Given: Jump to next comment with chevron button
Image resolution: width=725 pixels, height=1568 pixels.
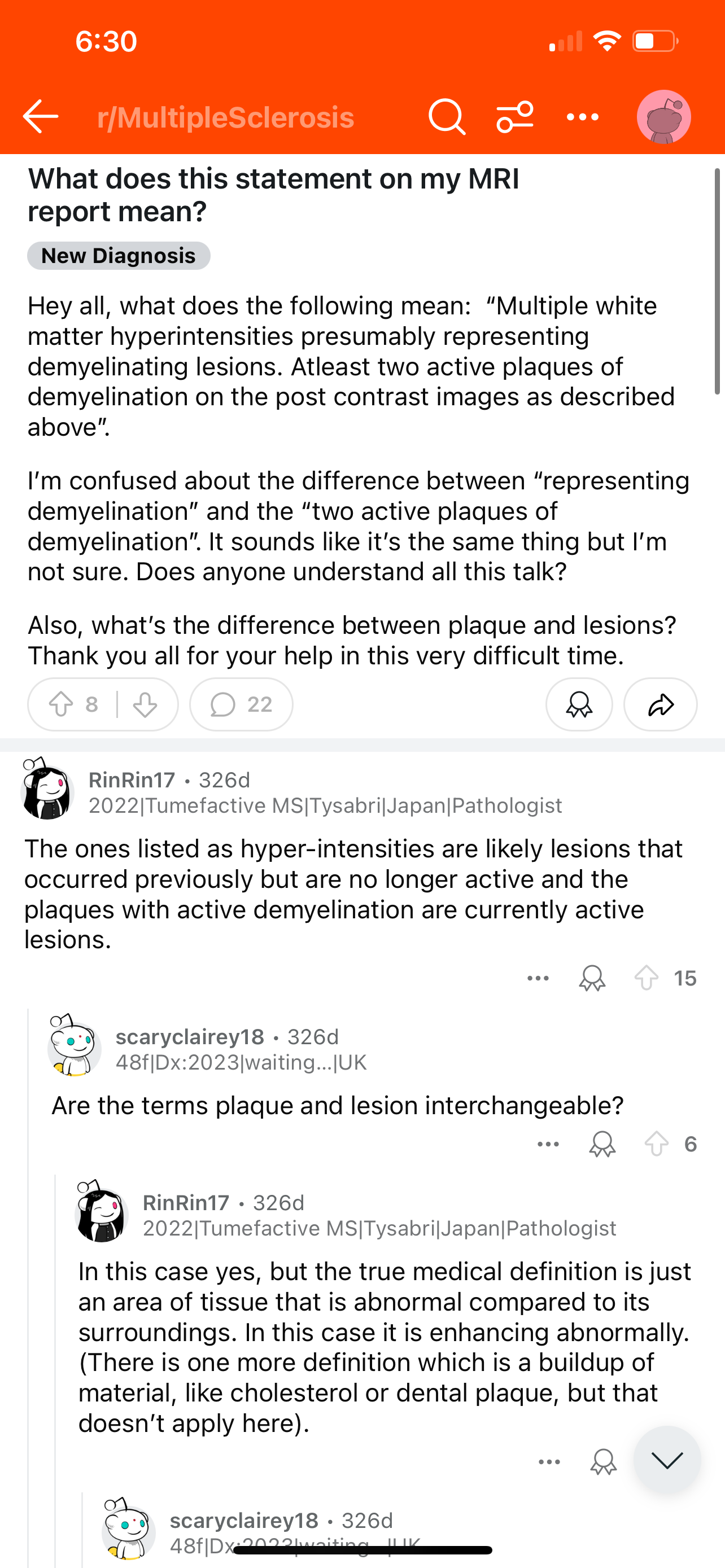Looking at the screenshot, I should pos(667,1459).
